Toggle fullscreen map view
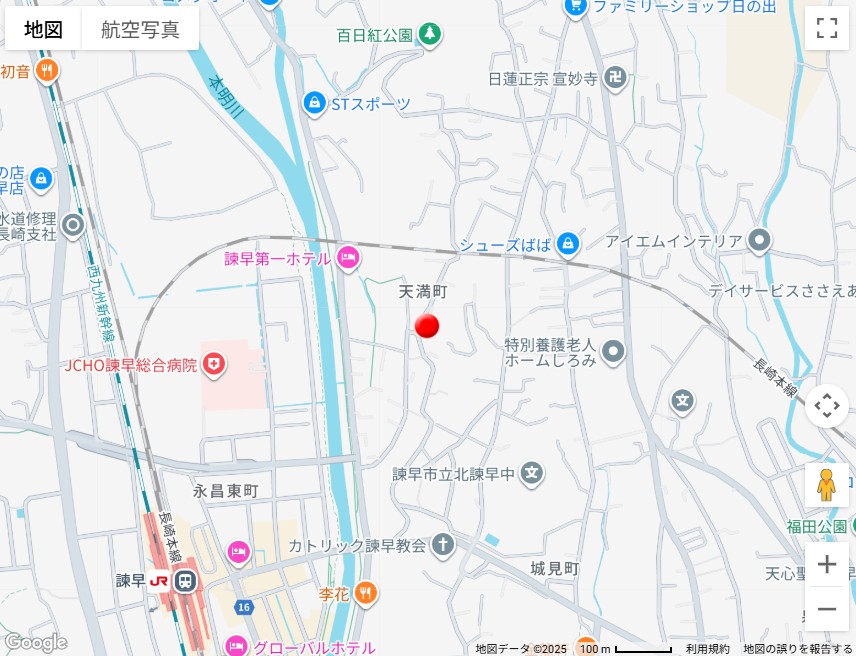The height and width of the screenshot is (656, 856). click(826, 28)
